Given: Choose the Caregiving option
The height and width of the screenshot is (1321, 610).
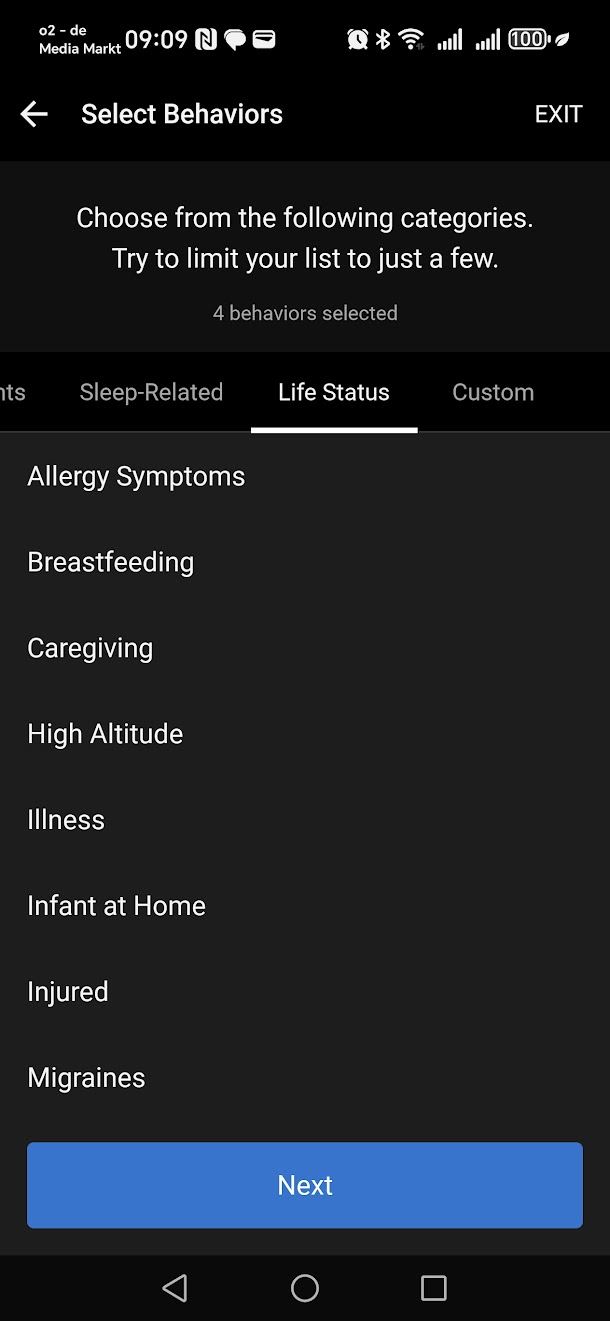Looking at the screenshot, I should (90, 648).
